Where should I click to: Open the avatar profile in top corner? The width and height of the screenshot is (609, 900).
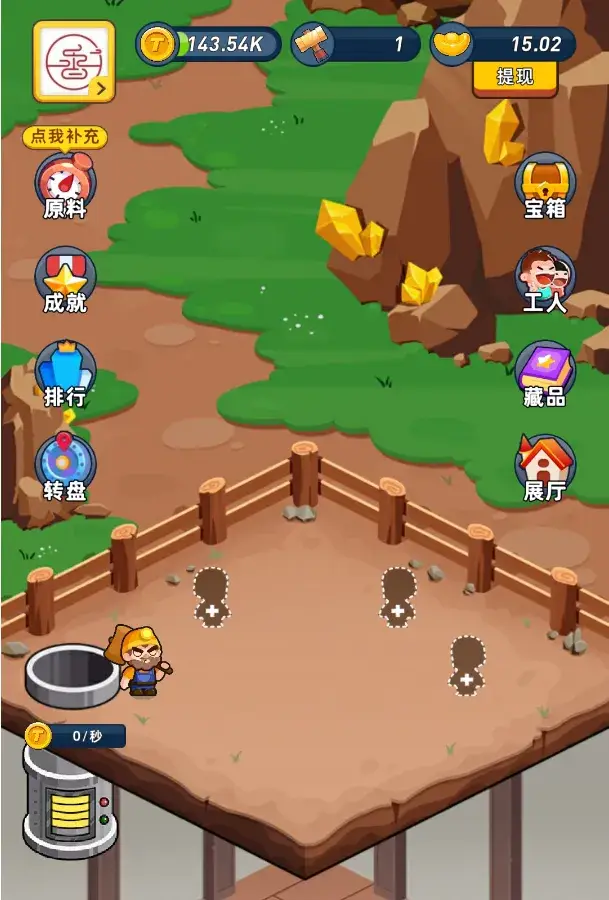tap(74, 61)
